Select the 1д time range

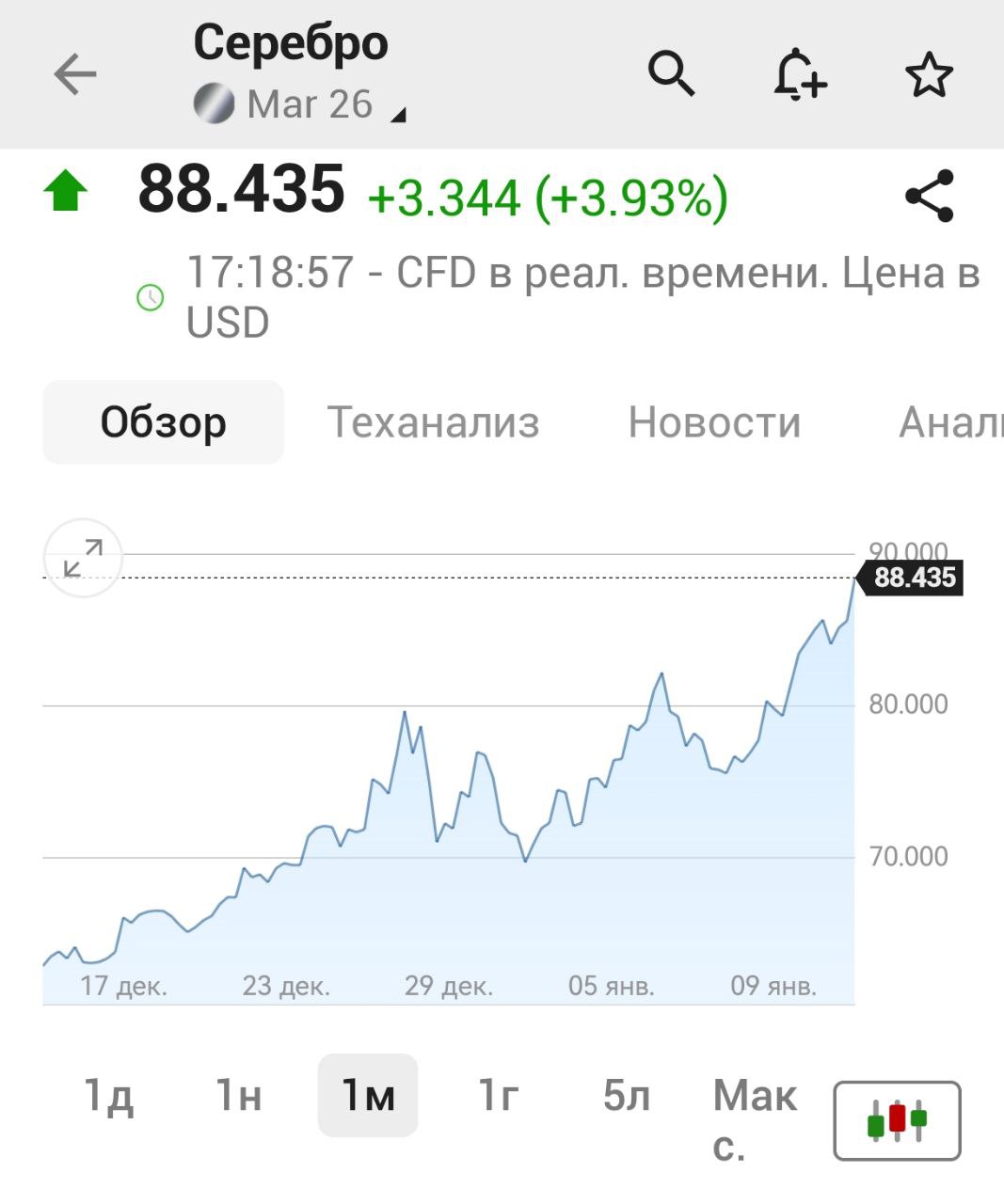tap(110, 1095)
